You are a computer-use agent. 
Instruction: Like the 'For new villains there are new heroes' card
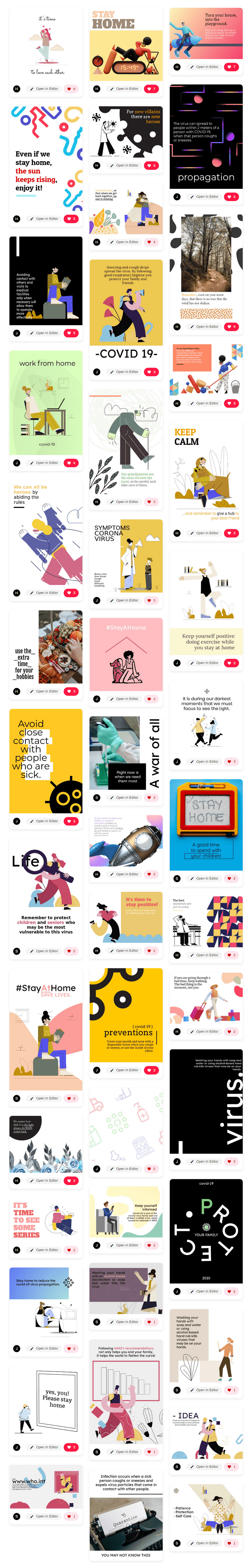point(152,166)
